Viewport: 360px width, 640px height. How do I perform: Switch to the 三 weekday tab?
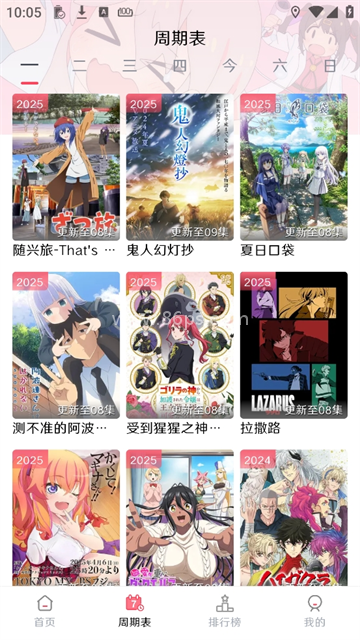click(x=129, y=66)
